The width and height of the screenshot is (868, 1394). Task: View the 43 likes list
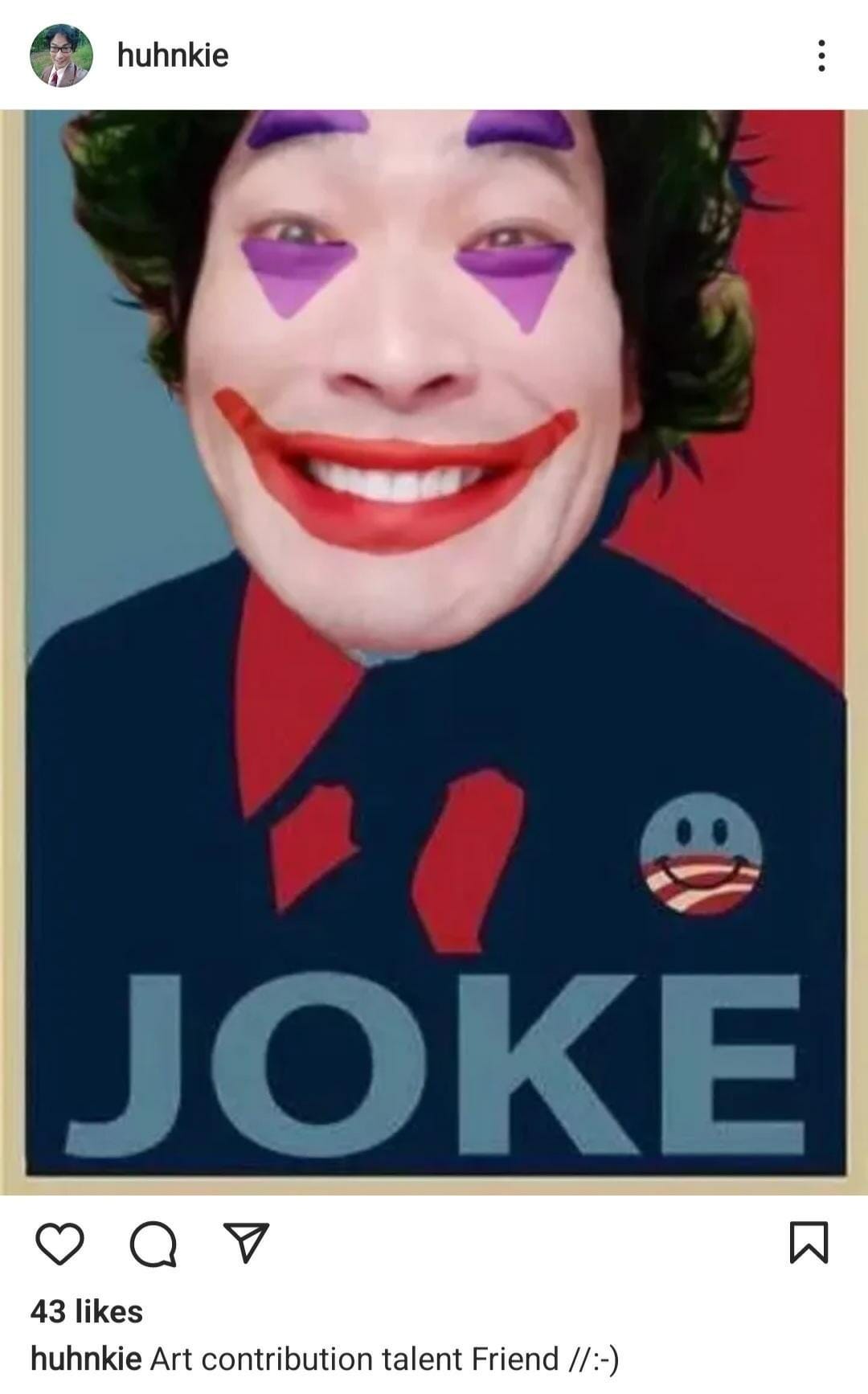(x=87, y=1311)
